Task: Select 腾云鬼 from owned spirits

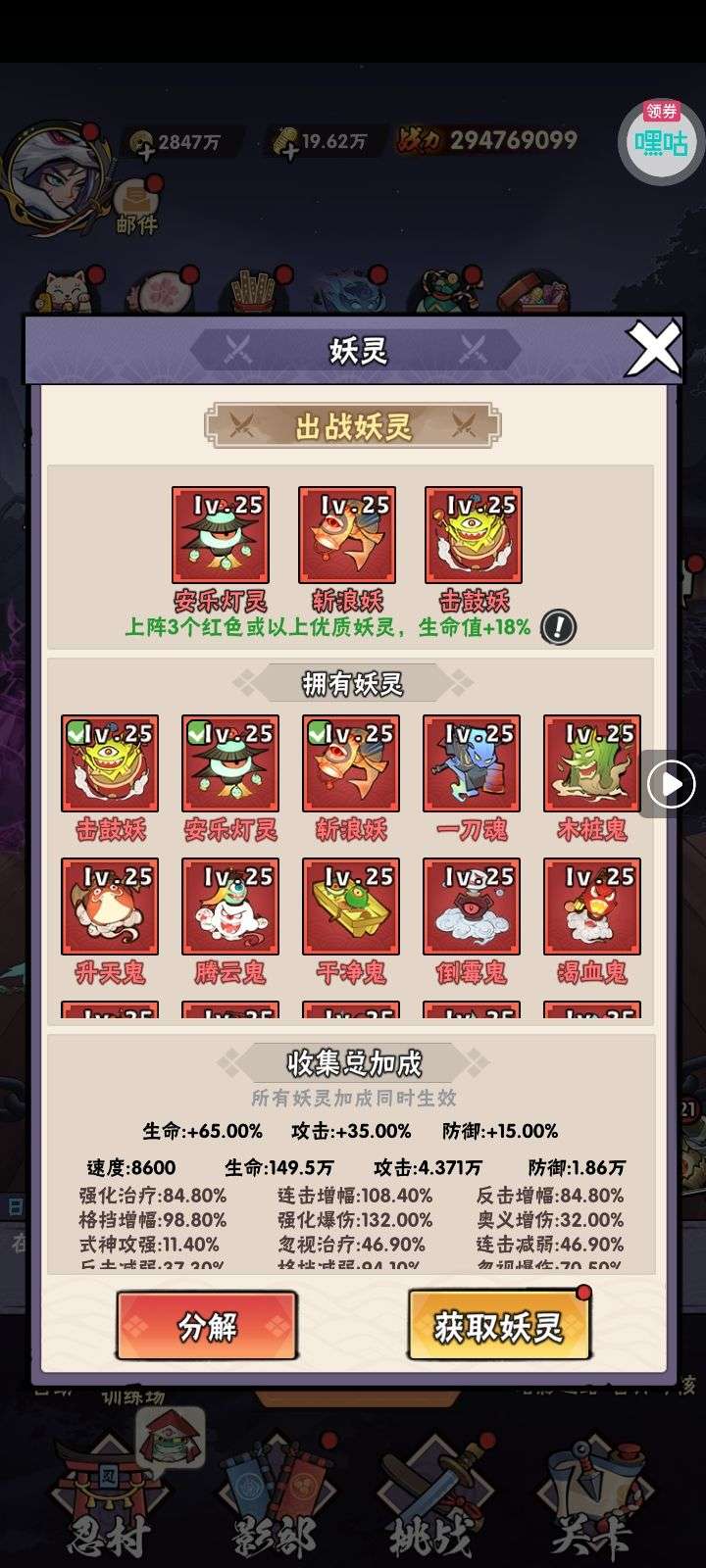Action: click(x=230, y=906)
